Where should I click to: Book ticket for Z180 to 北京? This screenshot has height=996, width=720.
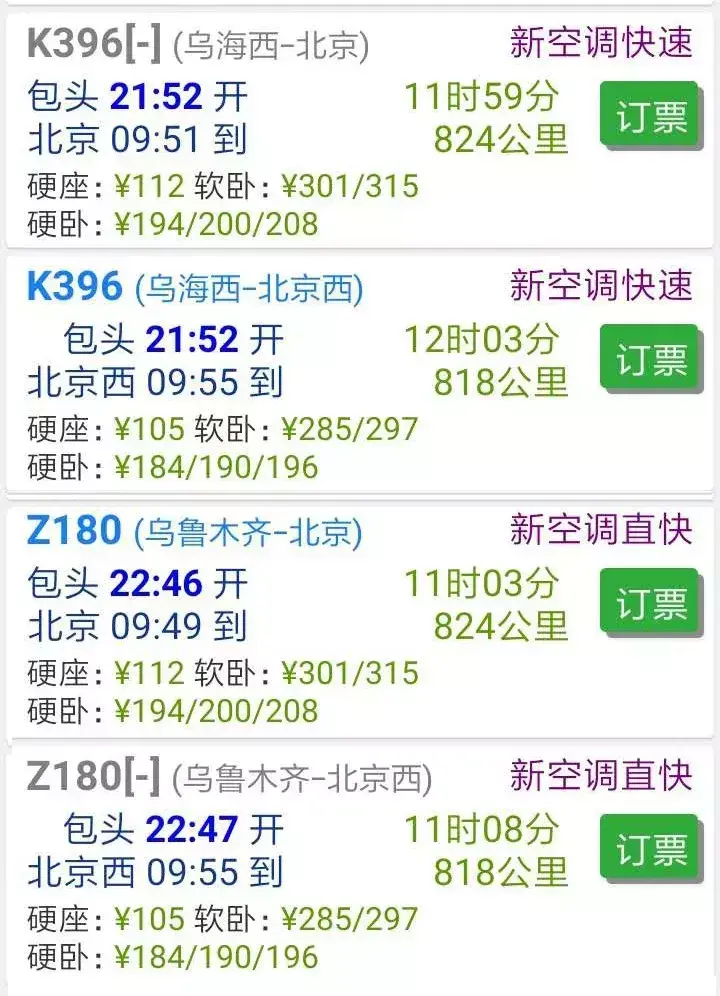[x=651, y=603]
